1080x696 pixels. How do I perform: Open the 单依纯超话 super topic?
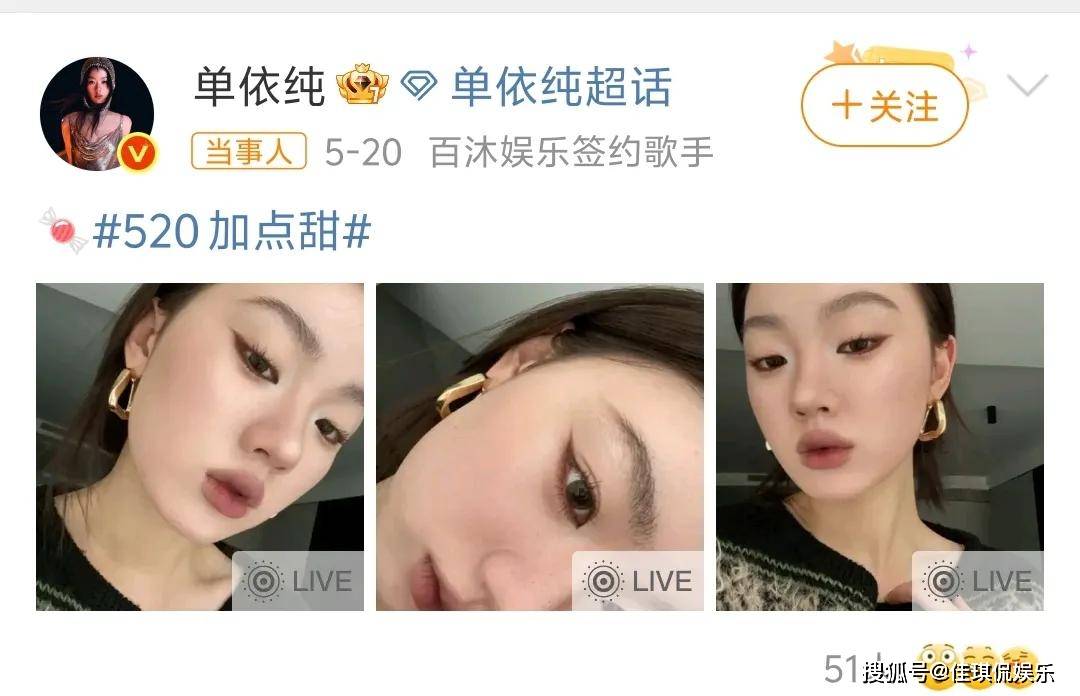tap(560, 88)
